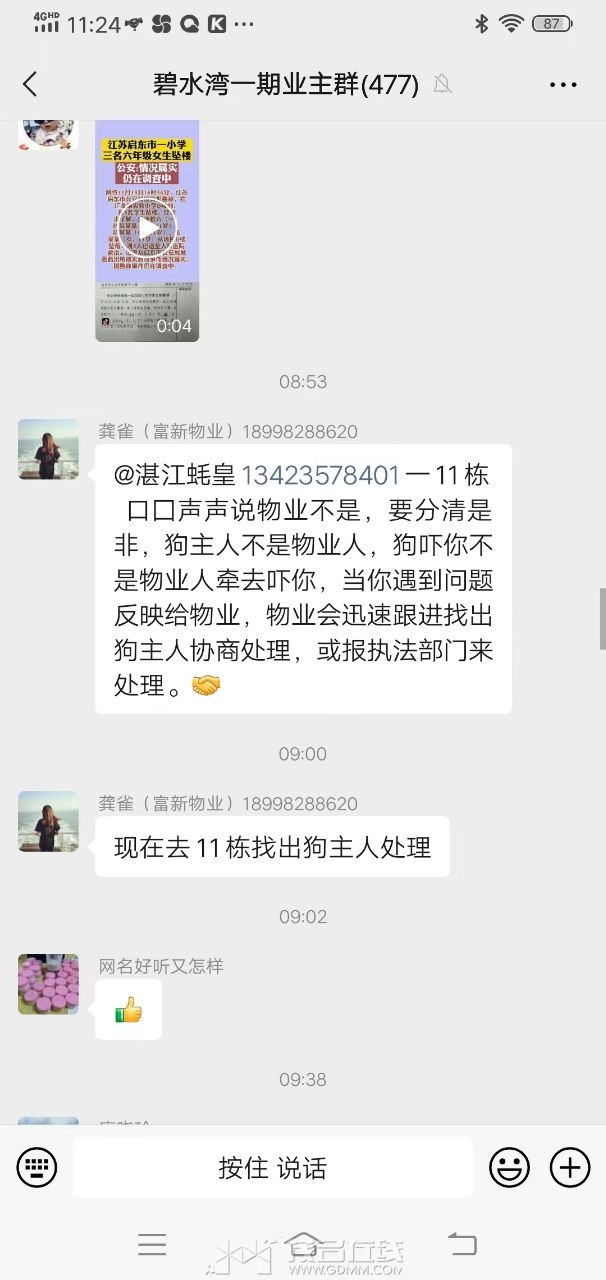The width and height of the screenshot is (606, 1280).
Task: Switch to keyboard text input
Action: click(37, 1167)
